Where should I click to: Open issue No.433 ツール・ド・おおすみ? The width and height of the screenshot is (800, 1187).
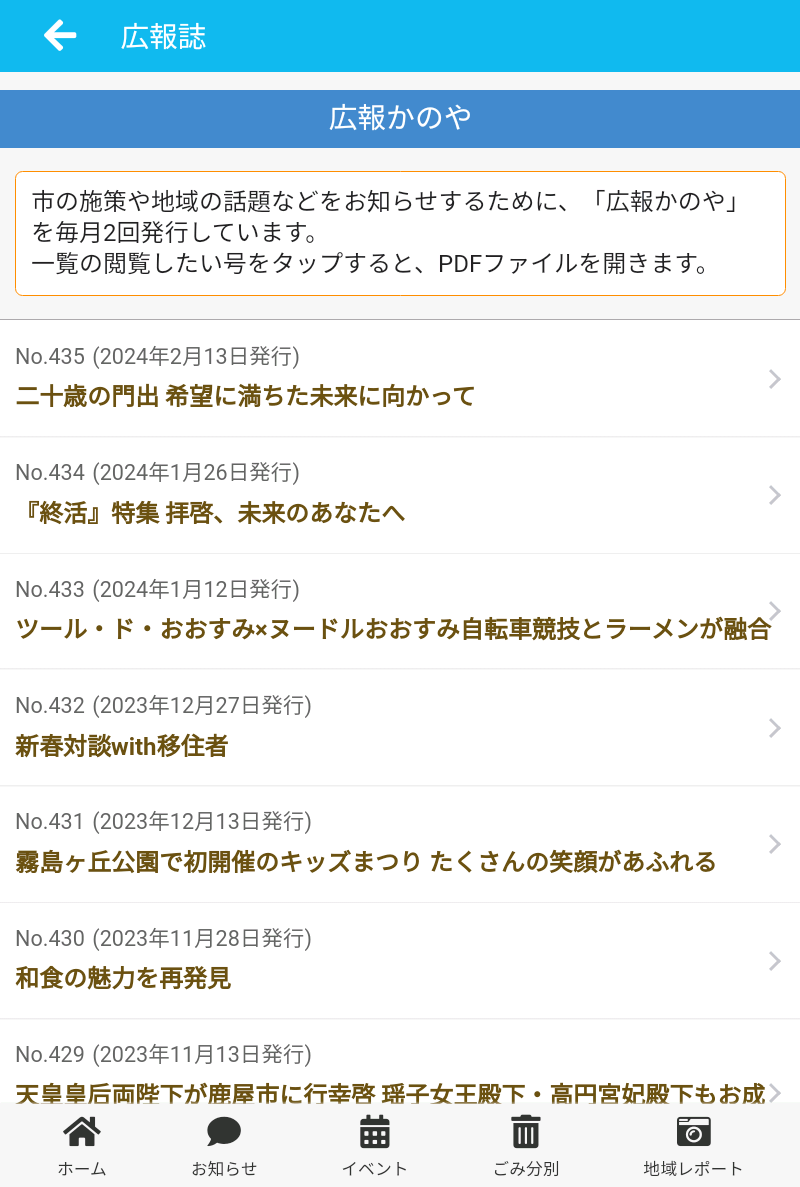[x=400, y=611]
